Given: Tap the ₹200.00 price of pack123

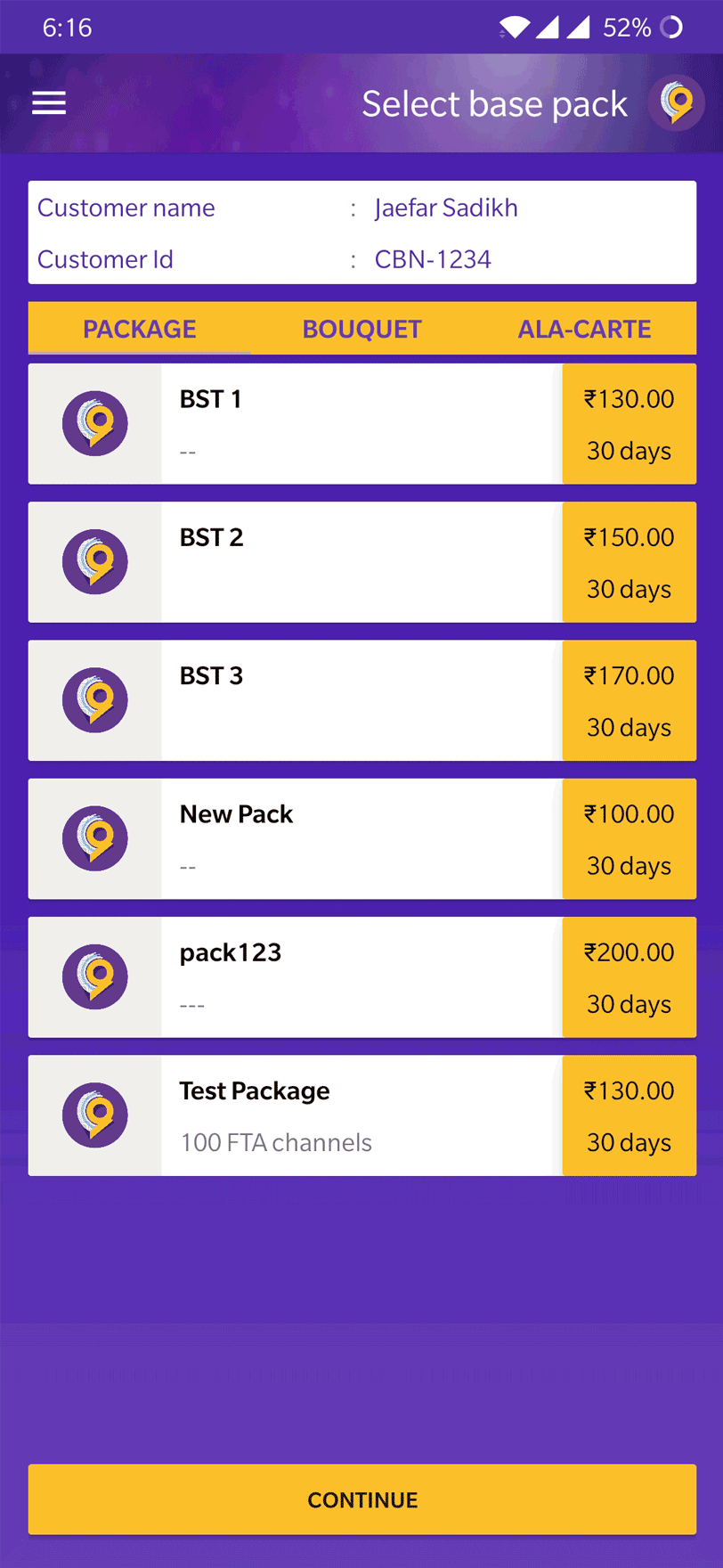Looking at the screenshot, I should 630,951.
